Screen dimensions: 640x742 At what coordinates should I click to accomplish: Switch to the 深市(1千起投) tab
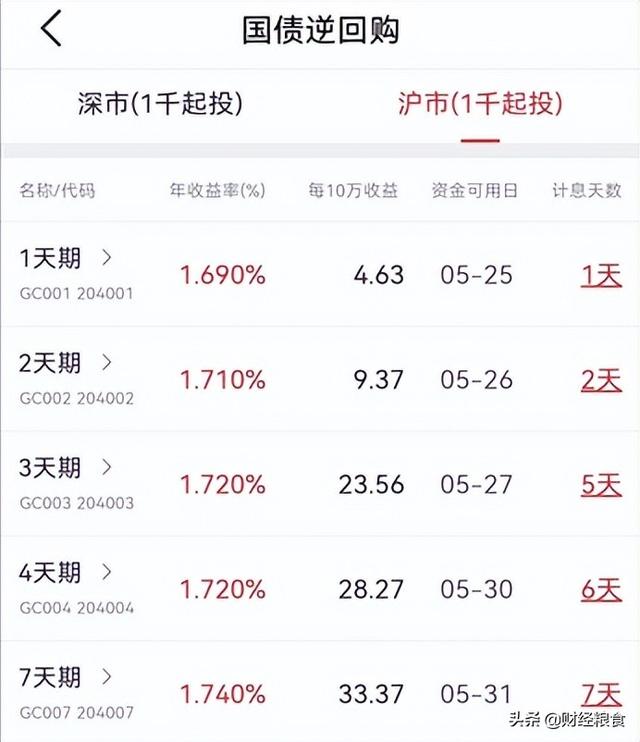click(160, 104)
